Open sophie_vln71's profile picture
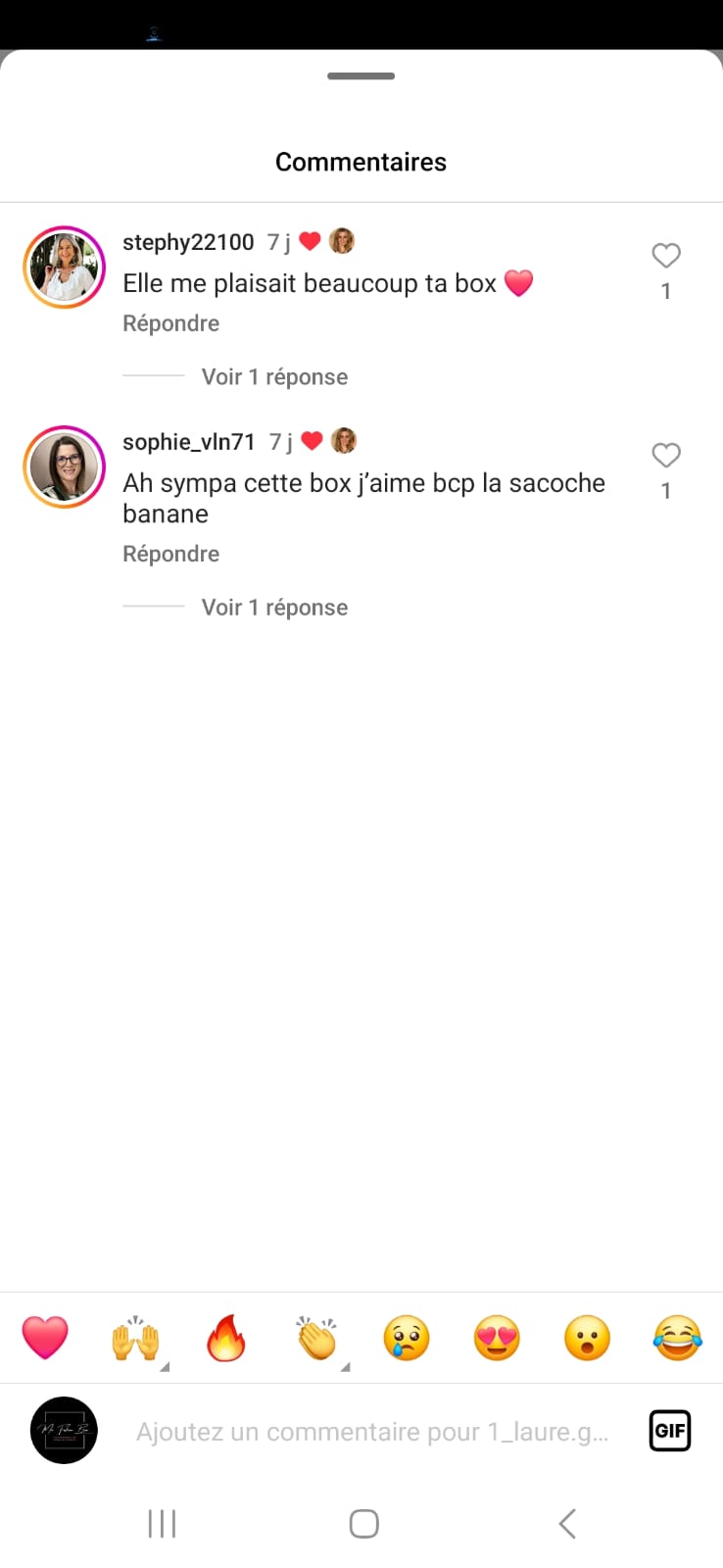This screenshot has width=723, height=1568. pyautogui.click(x=64, y=466)
